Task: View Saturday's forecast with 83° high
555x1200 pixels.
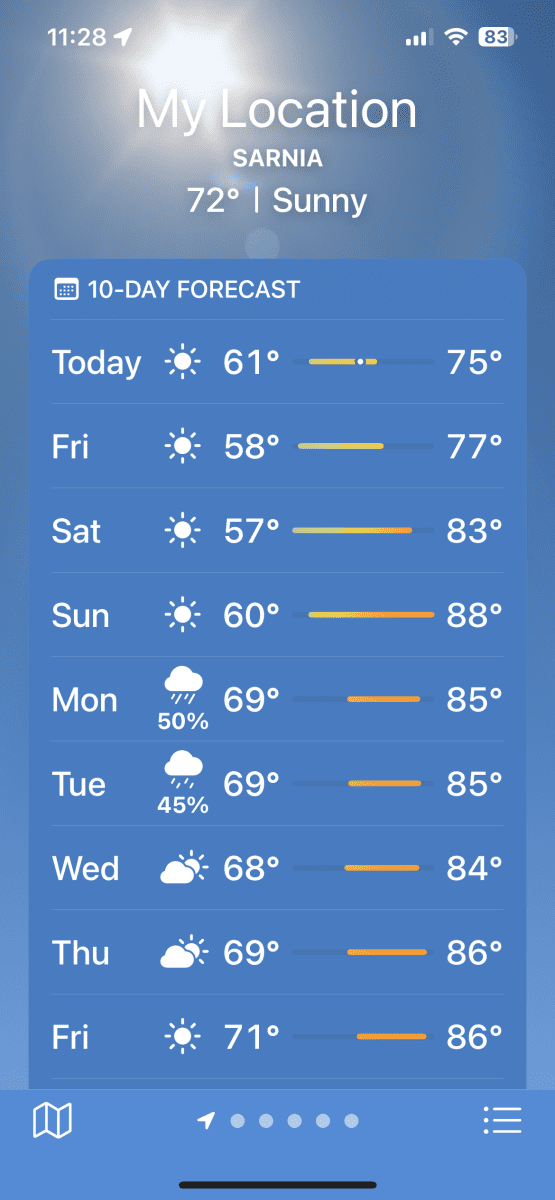Action: [277, 530]
